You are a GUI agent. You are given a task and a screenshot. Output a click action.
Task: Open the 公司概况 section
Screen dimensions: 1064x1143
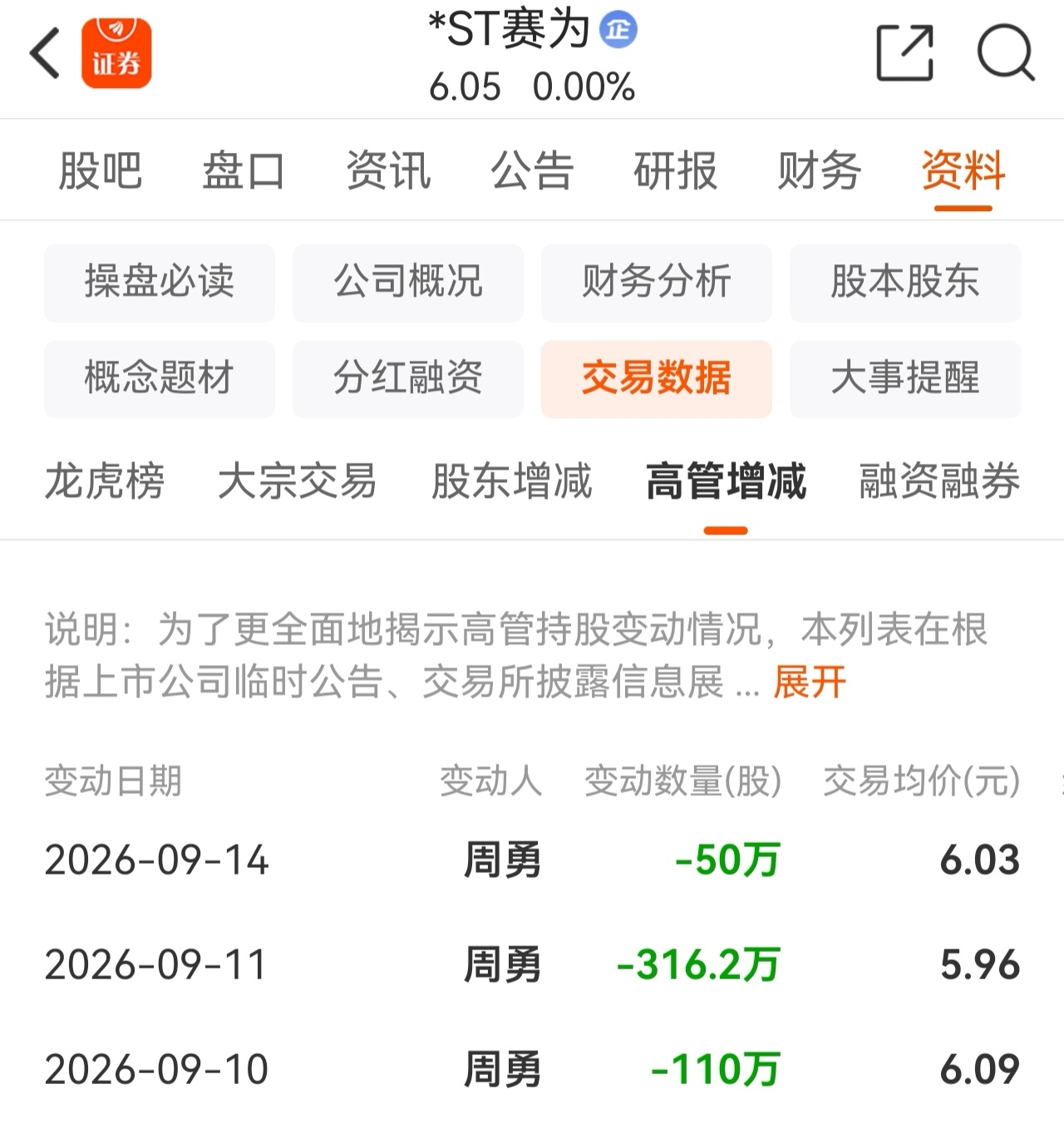(x=408, y=283)
